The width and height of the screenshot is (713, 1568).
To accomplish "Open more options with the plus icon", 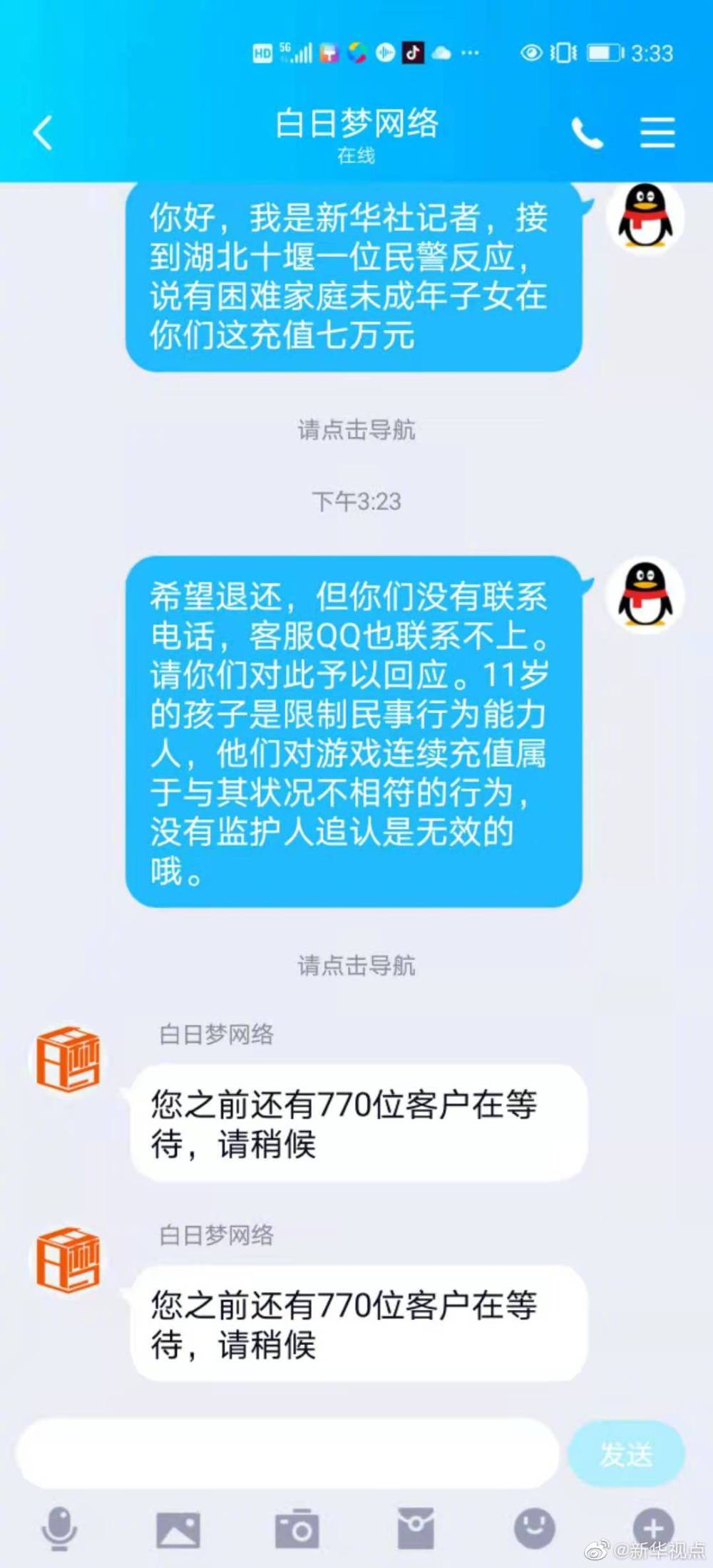I will [x=653, y=1528].
